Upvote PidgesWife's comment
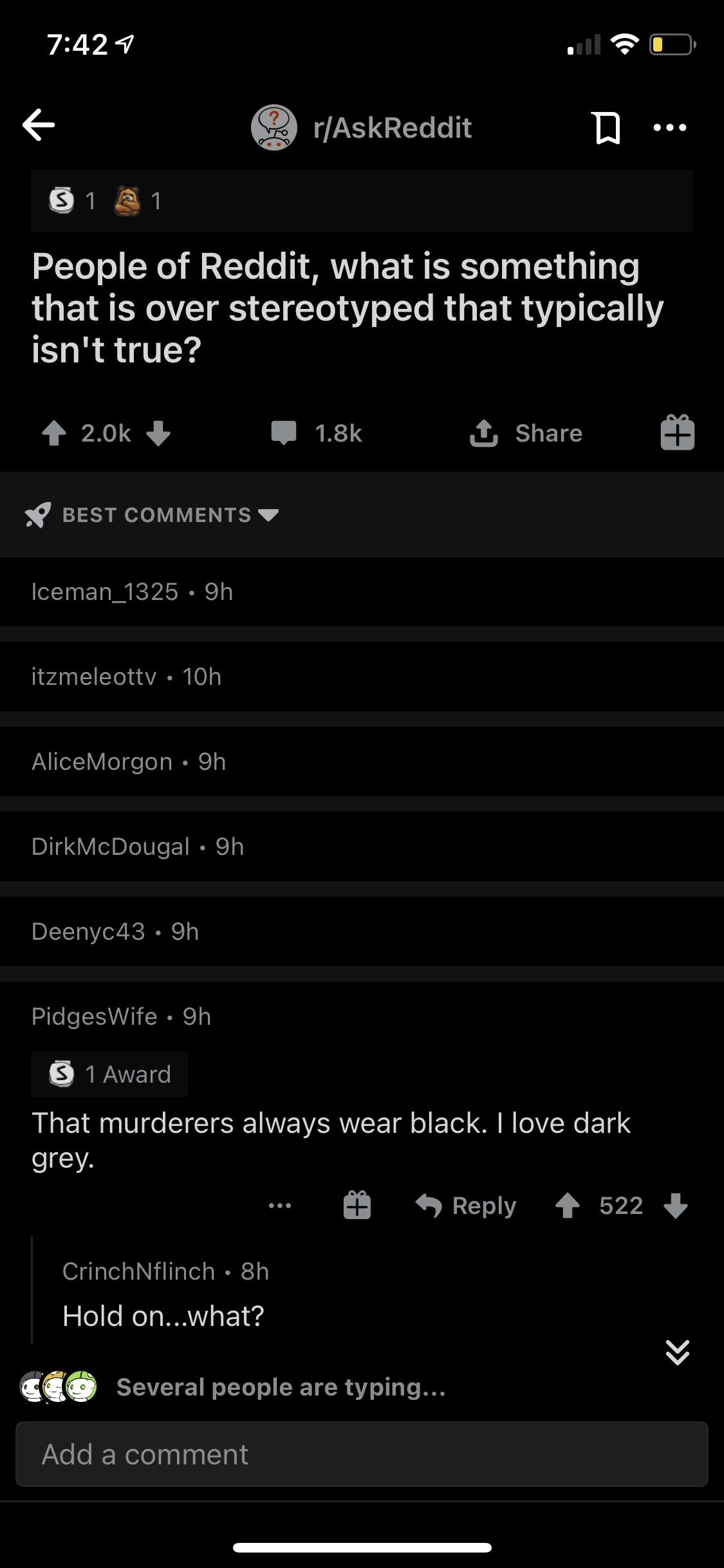 click(x=568, y=1206)
